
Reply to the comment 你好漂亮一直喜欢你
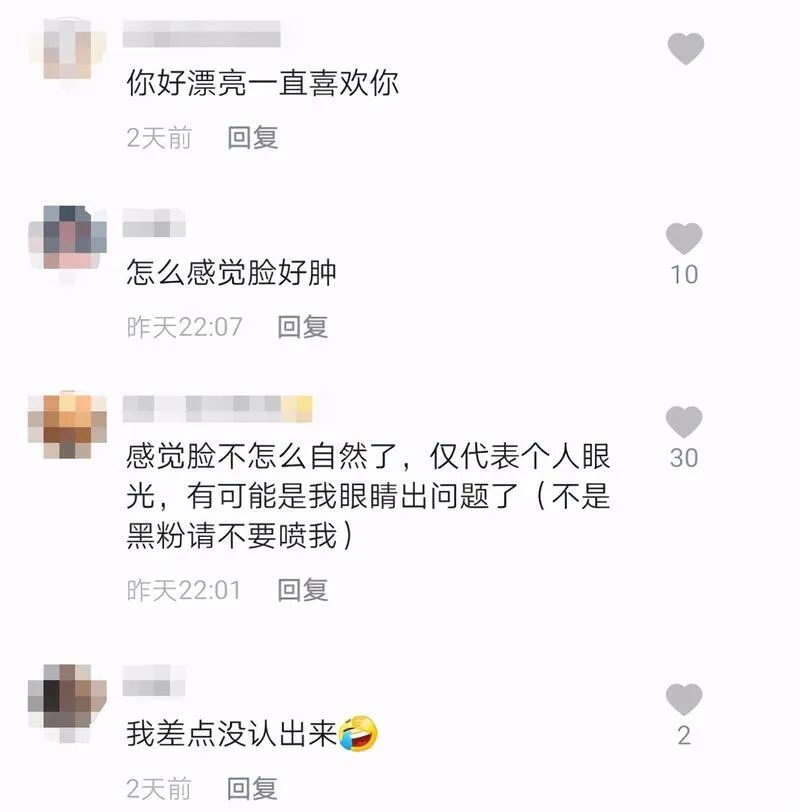point(252,138)
